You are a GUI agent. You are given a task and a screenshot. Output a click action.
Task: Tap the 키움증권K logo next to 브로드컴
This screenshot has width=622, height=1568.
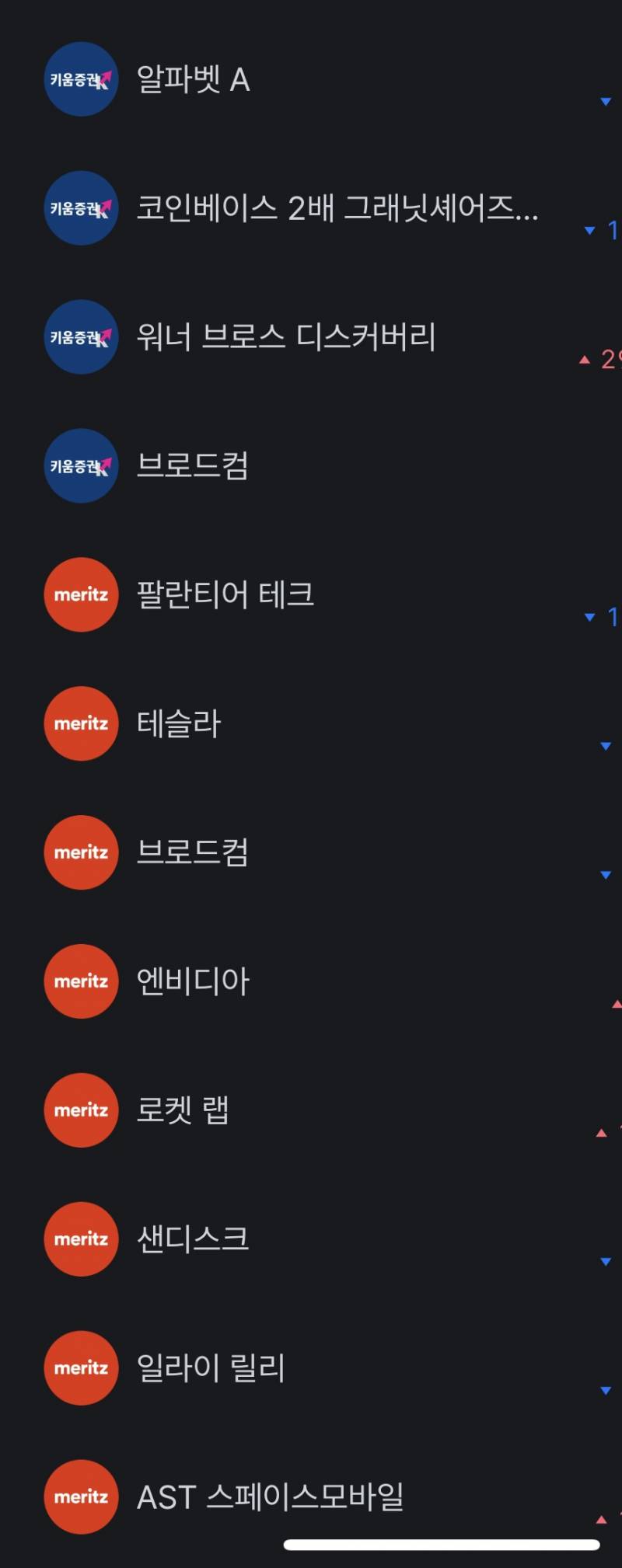81,466
